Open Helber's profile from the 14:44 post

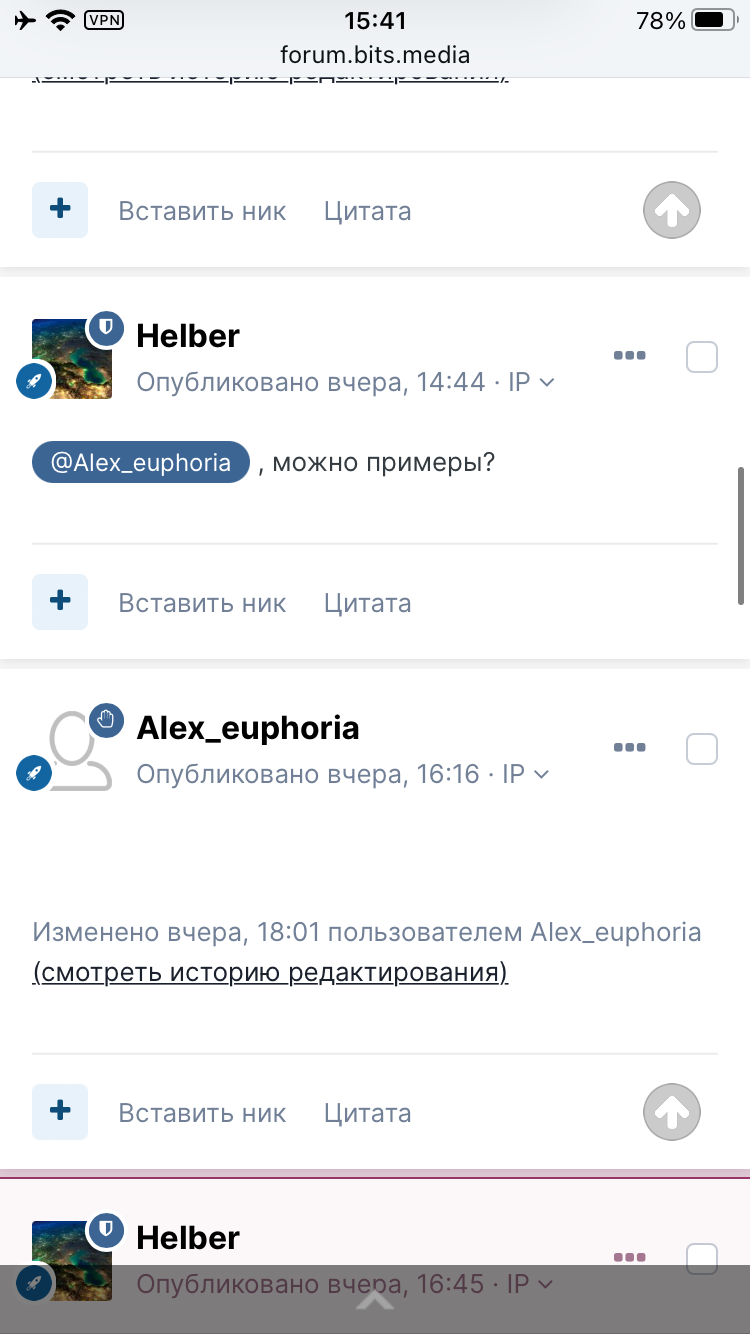pos(188,336)
